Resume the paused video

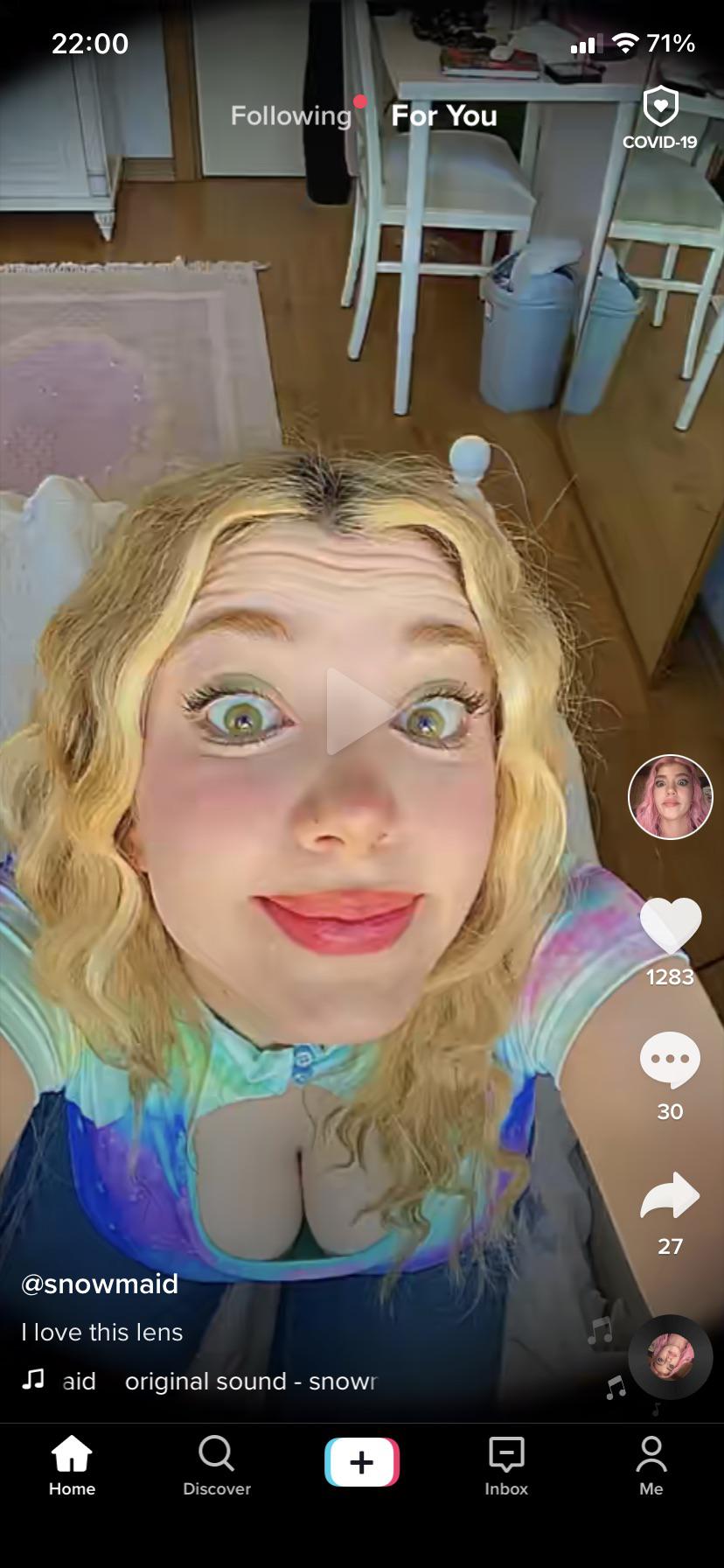click(360, 710)
